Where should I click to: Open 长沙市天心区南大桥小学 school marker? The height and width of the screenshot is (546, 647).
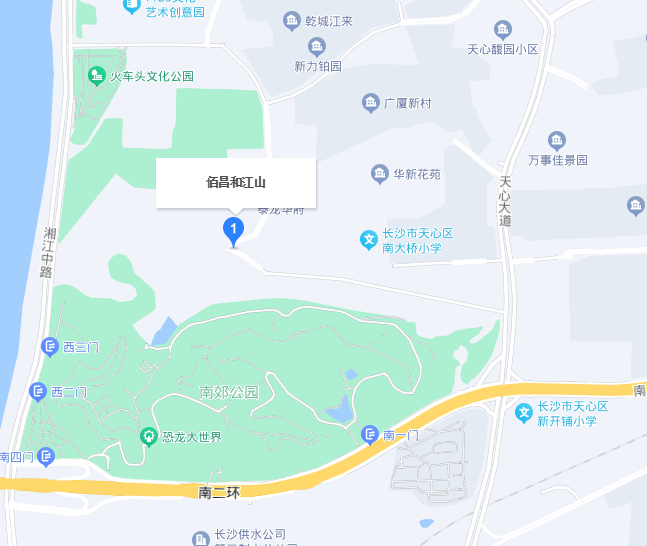coord(369,240)
